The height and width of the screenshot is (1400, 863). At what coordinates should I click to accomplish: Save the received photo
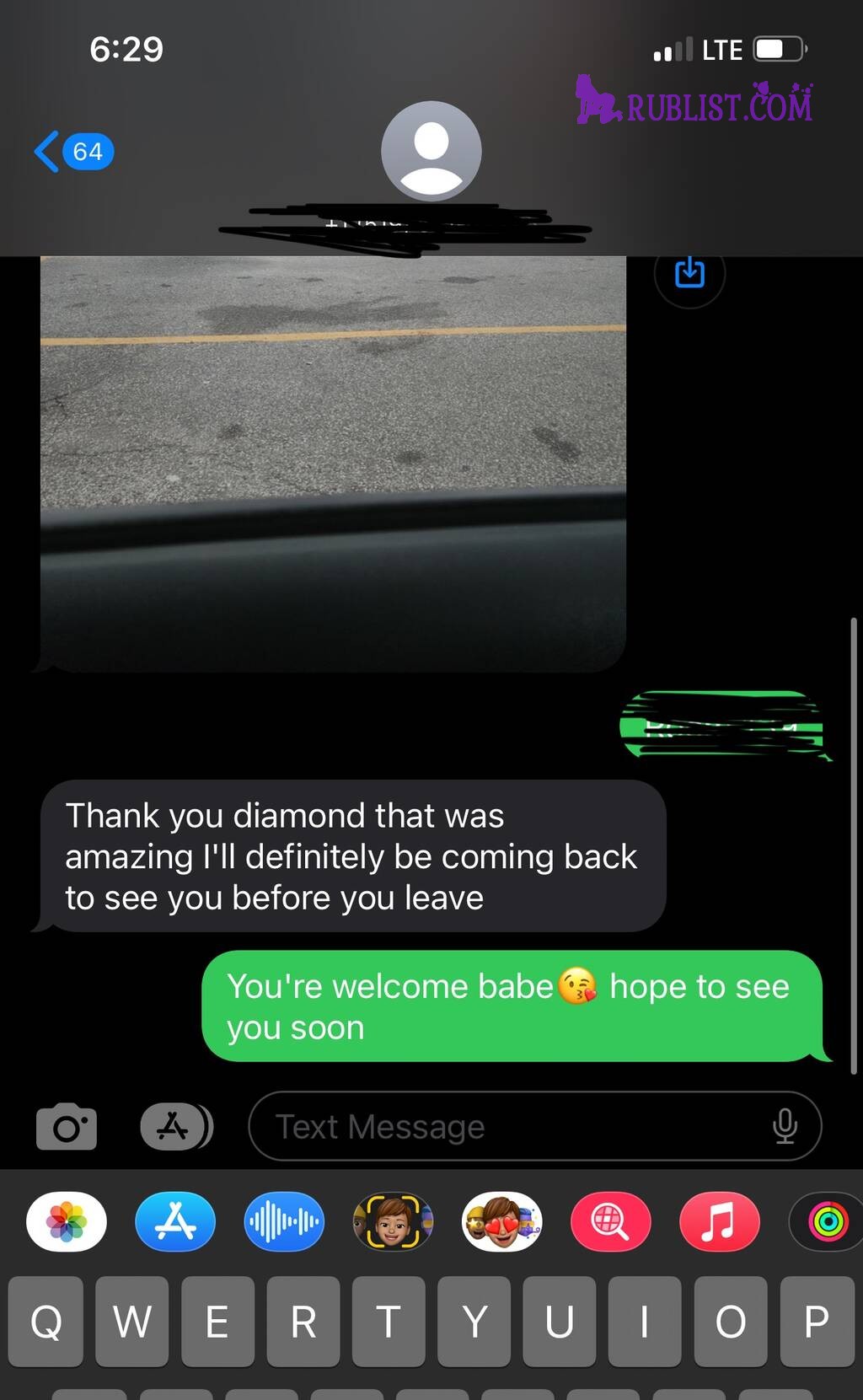pos(689,273)
